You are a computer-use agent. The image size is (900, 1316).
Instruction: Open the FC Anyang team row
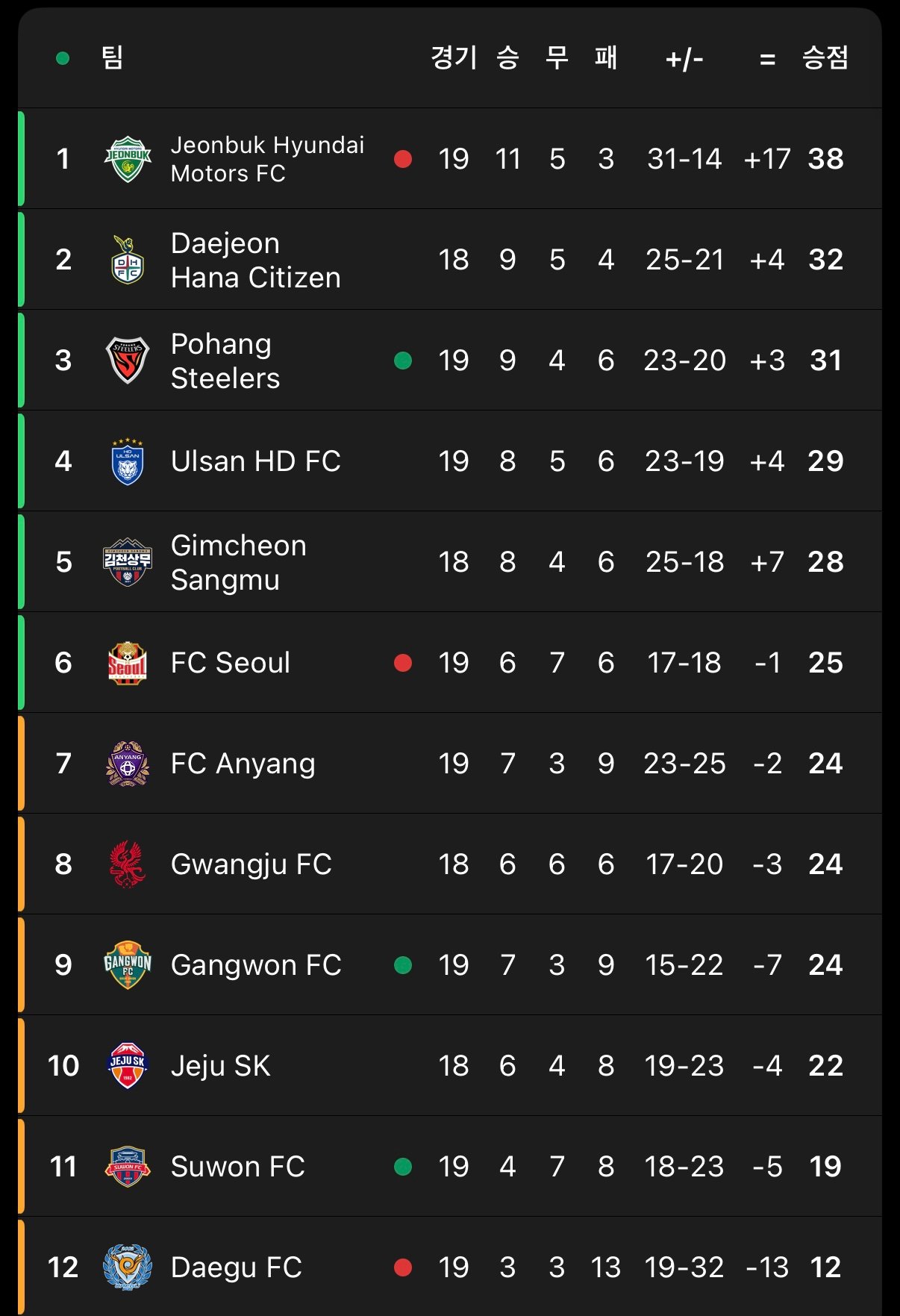[450, 763]
